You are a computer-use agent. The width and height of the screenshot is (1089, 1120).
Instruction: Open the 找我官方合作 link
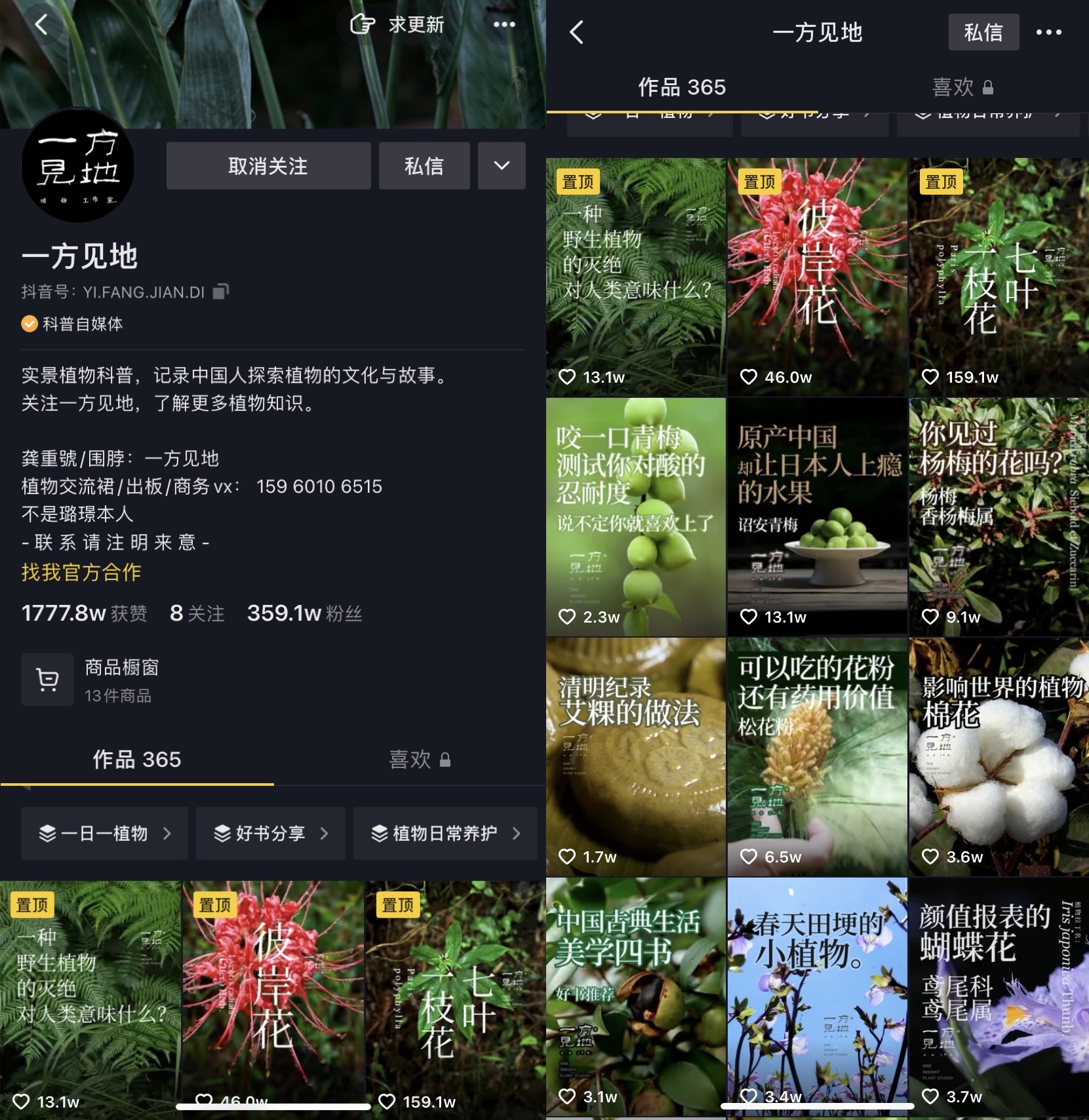point(81,572)
